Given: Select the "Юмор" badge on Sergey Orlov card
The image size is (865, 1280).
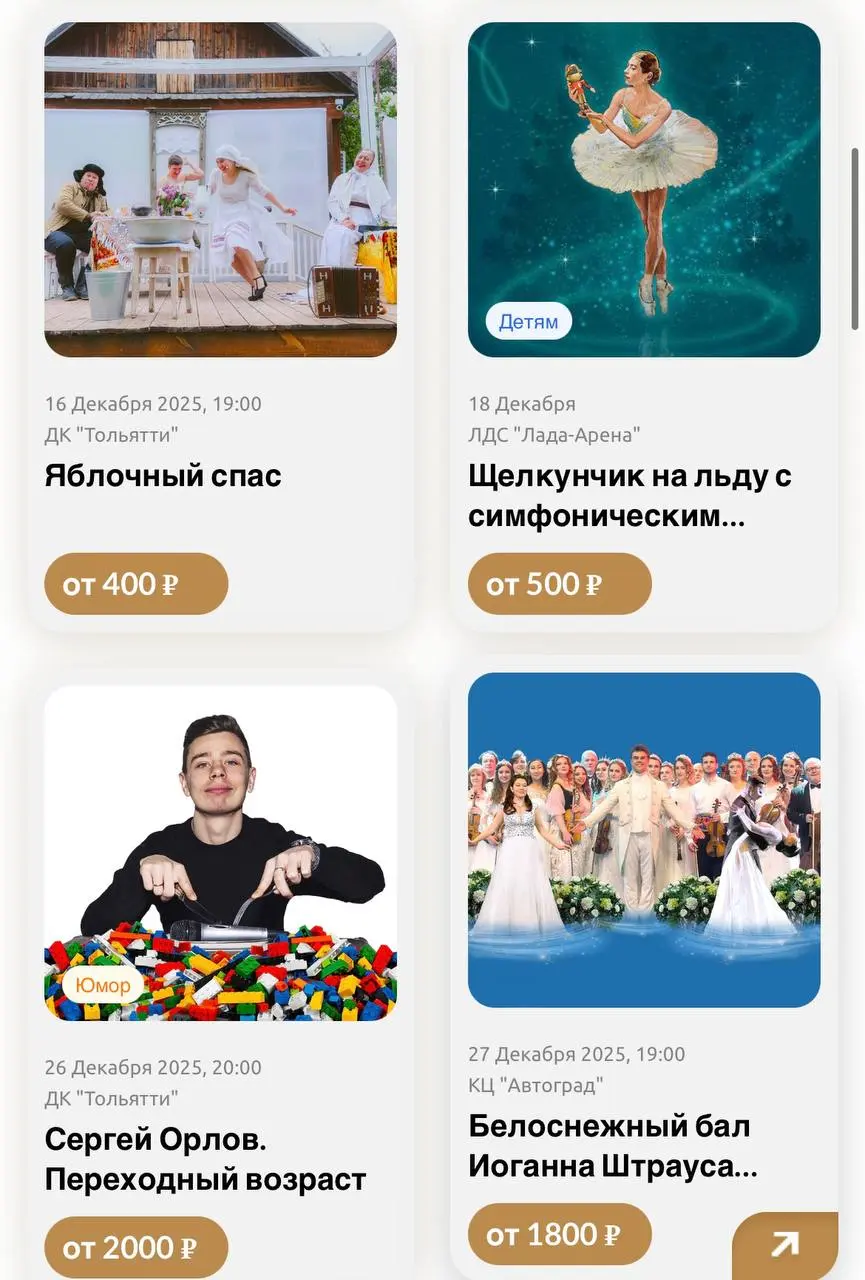Looking at the screenshot, I should [104, 985].
